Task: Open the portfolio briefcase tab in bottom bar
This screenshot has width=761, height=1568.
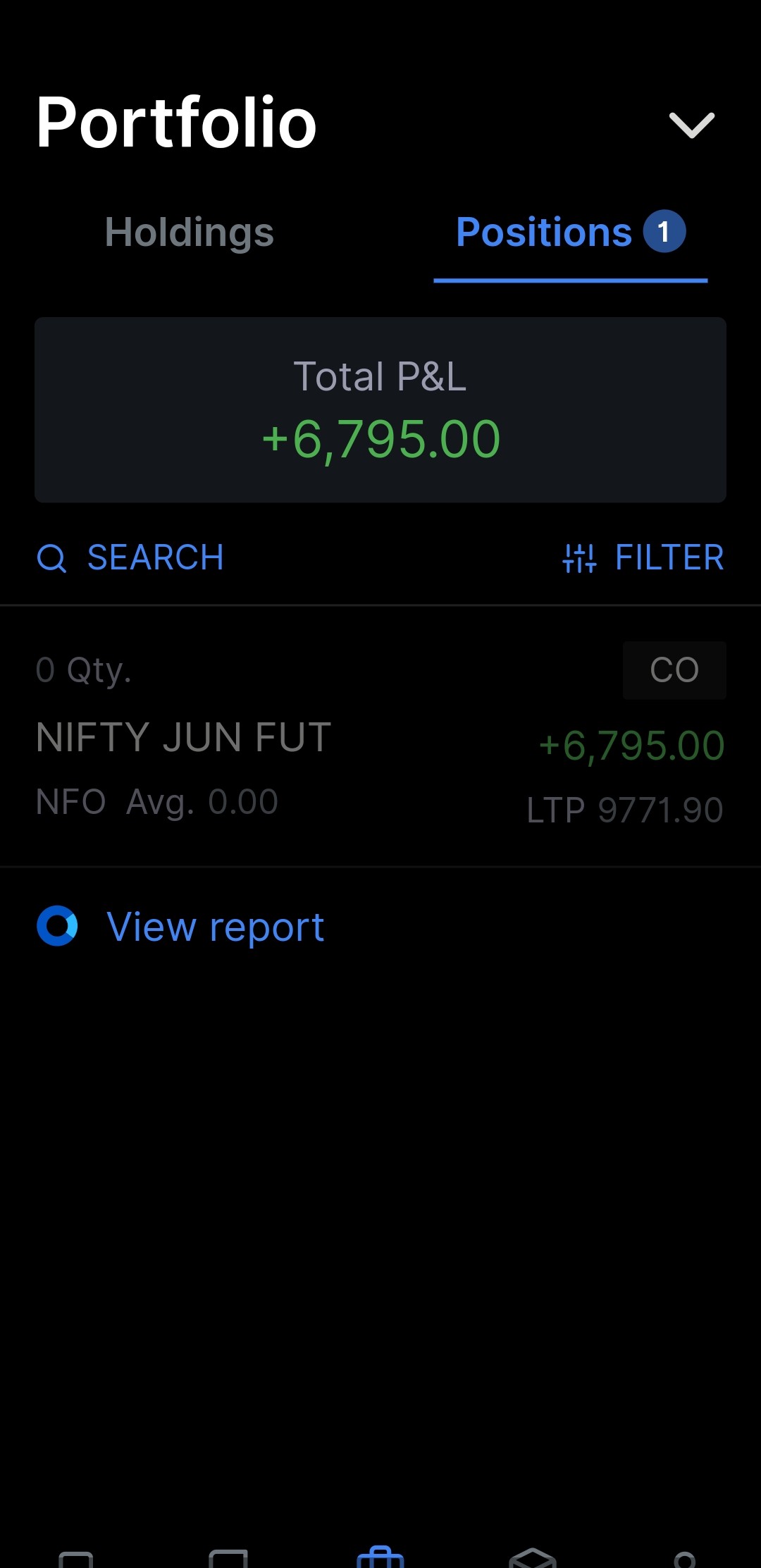Action: [x=380, y=1556]
